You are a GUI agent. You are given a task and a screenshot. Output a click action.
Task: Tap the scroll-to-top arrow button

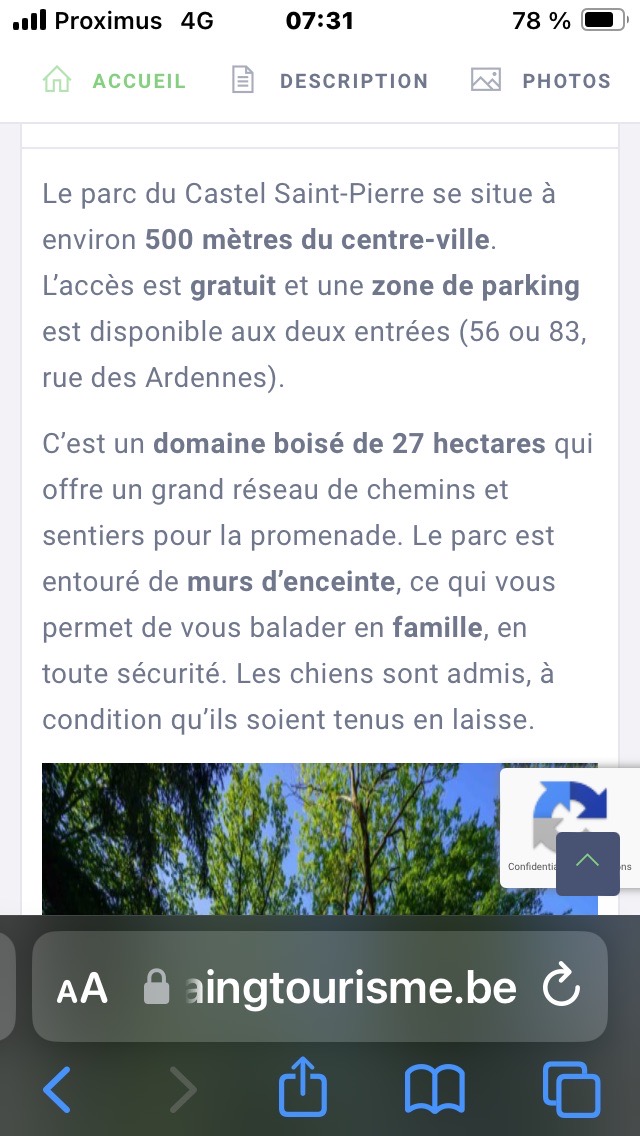pyautogui.click(x=587, y=862)
